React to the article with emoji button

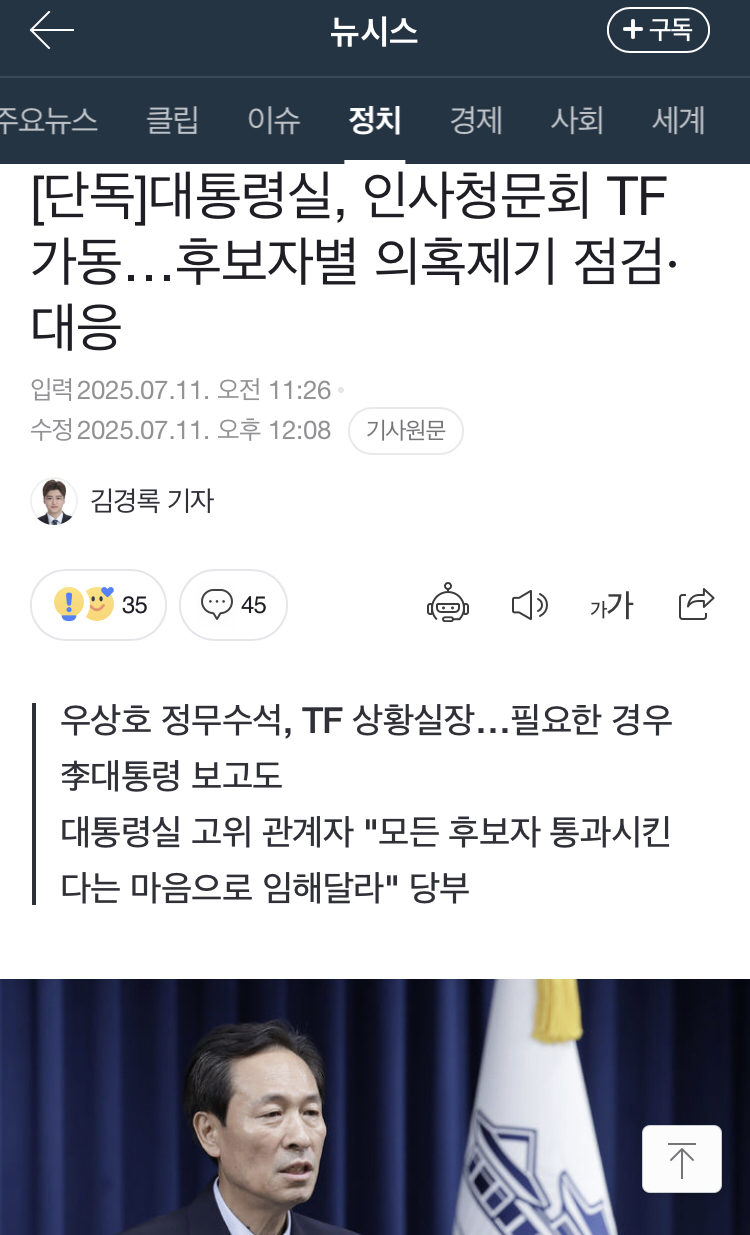pyautogui.click(x=98, y=605)
